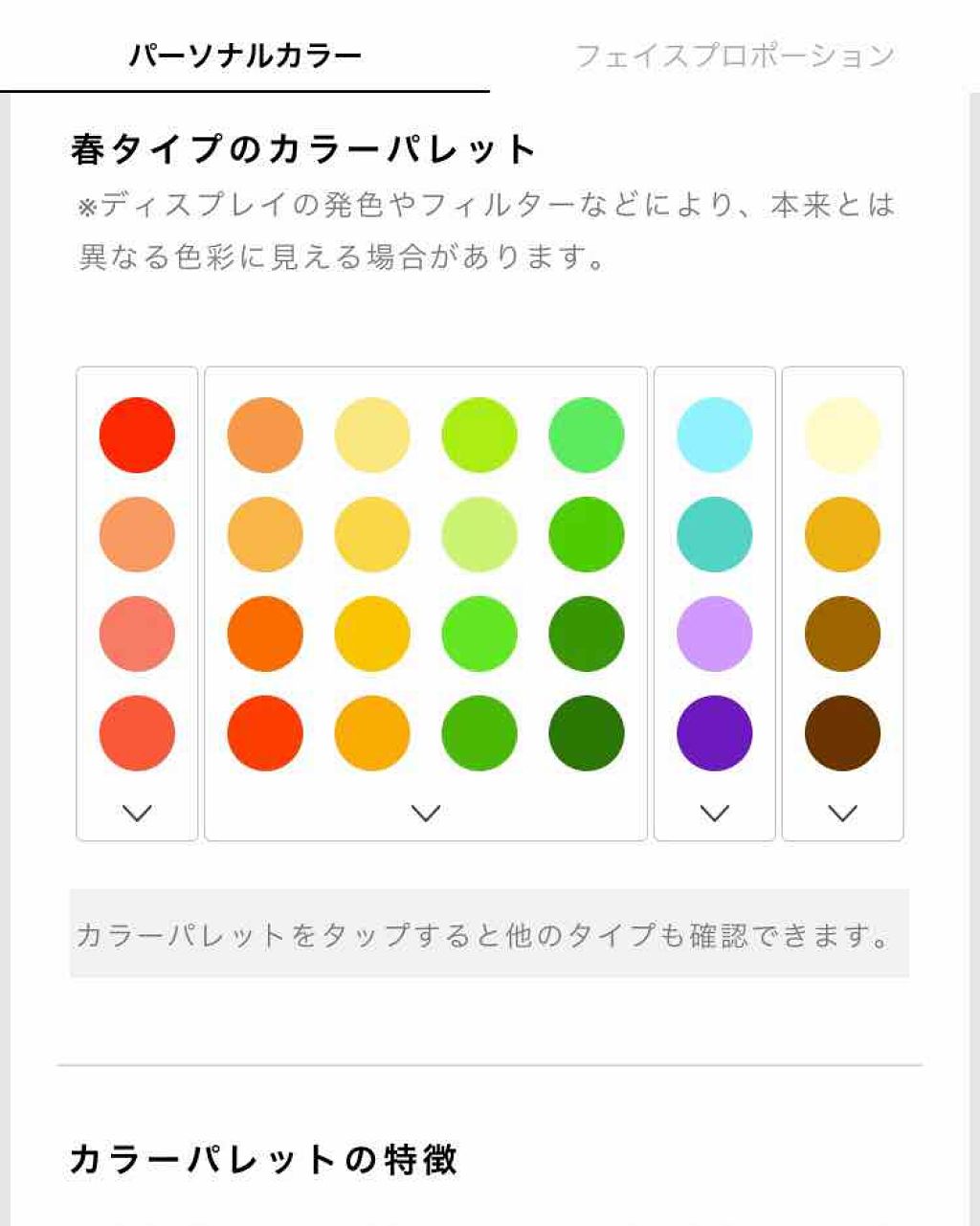This screenshot has width=980, height=1226.
Task: Expand the brown color column chevron
Action: pos(843,813)
